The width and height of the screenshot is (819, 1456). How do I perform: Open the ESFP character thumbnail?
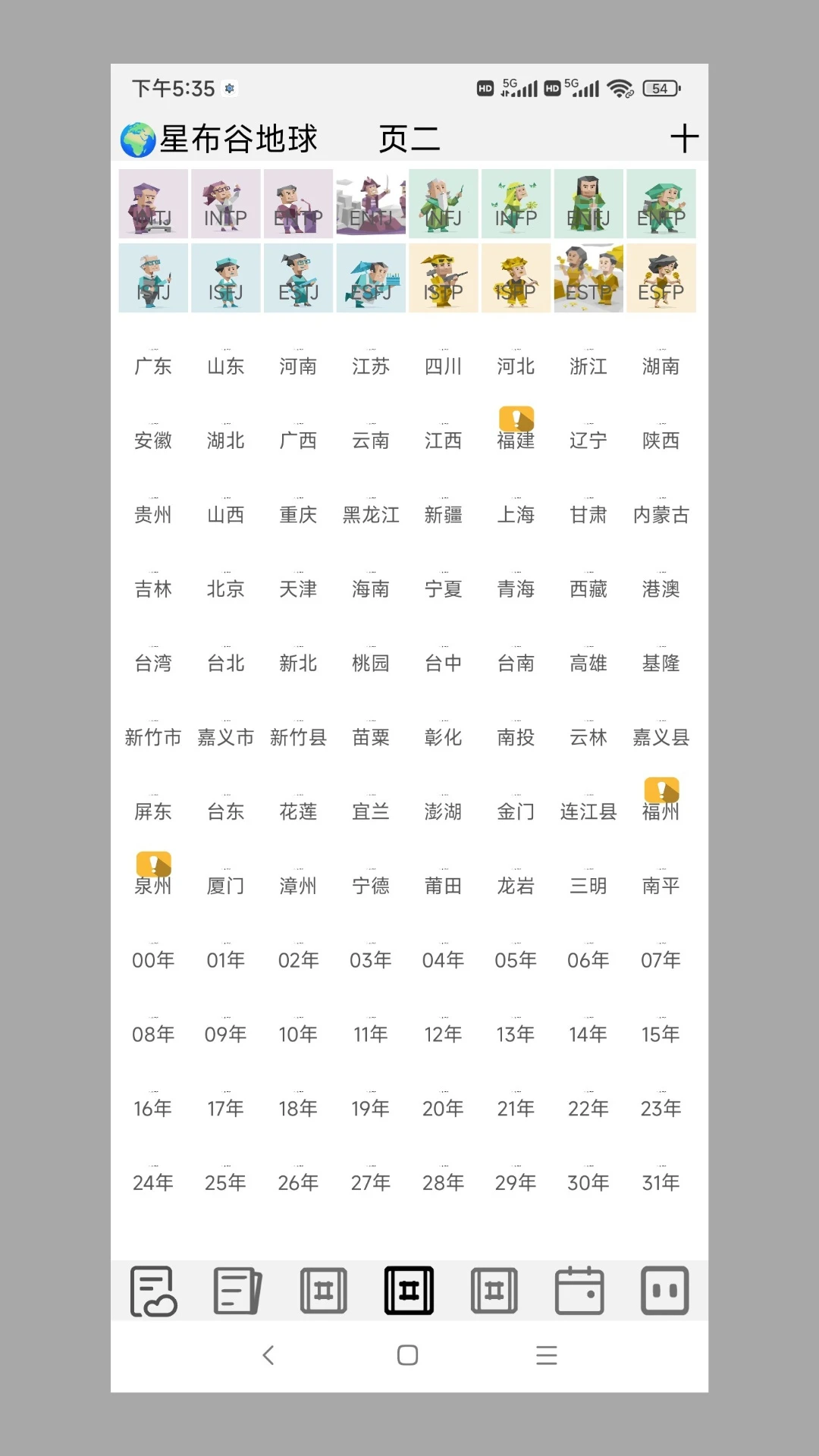[661, 278]
